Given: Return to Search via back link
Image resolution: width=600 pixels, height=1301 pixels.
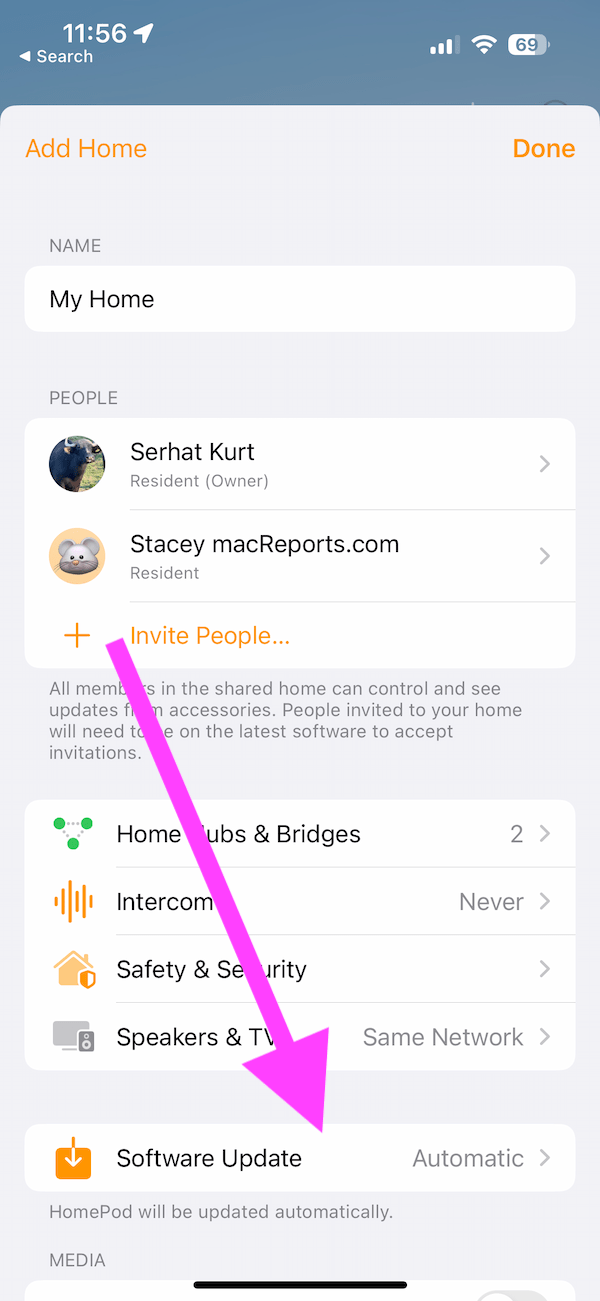Looking at the screenshot, I should [56, 57].
